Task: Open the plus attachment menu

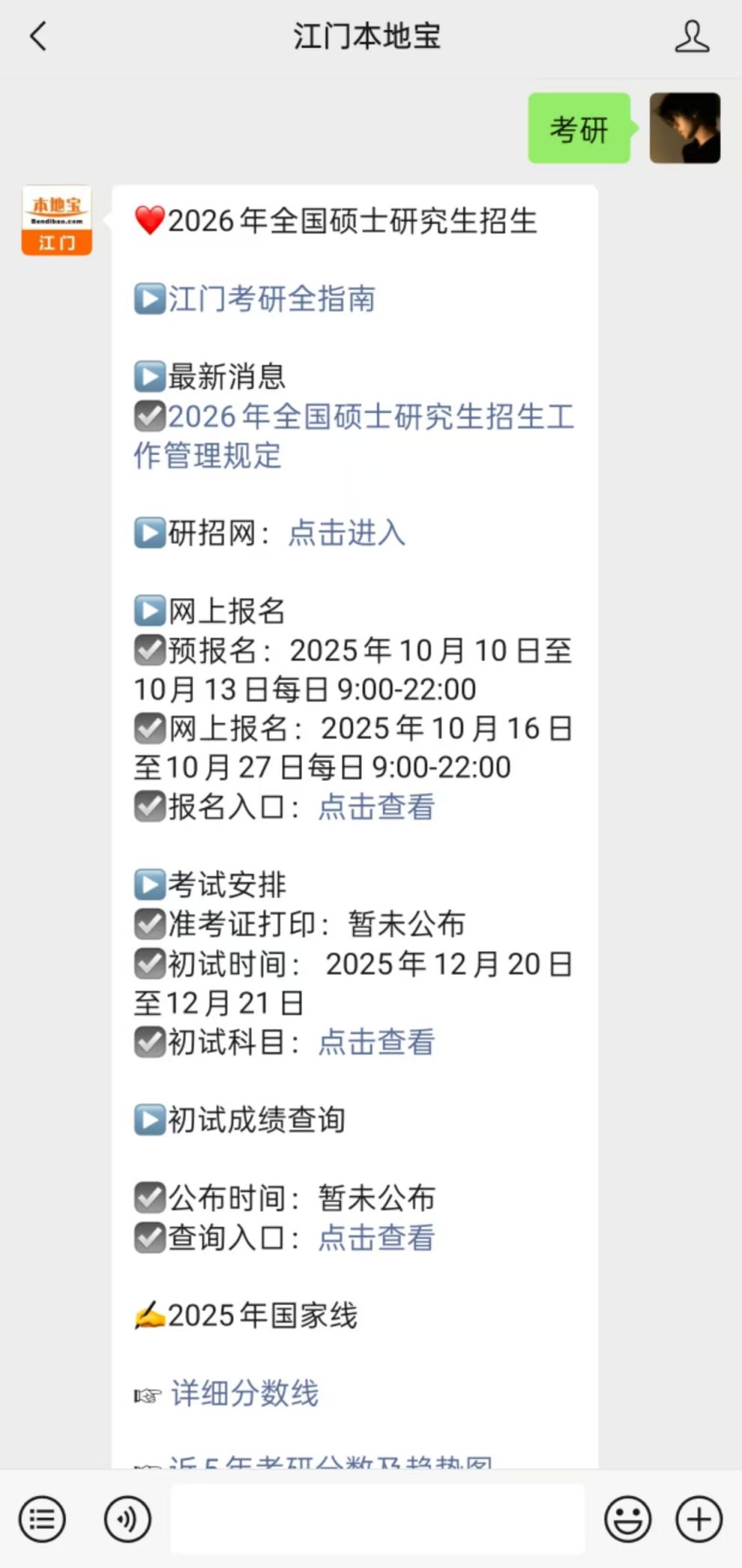Action: click(x=699, y=1519)
